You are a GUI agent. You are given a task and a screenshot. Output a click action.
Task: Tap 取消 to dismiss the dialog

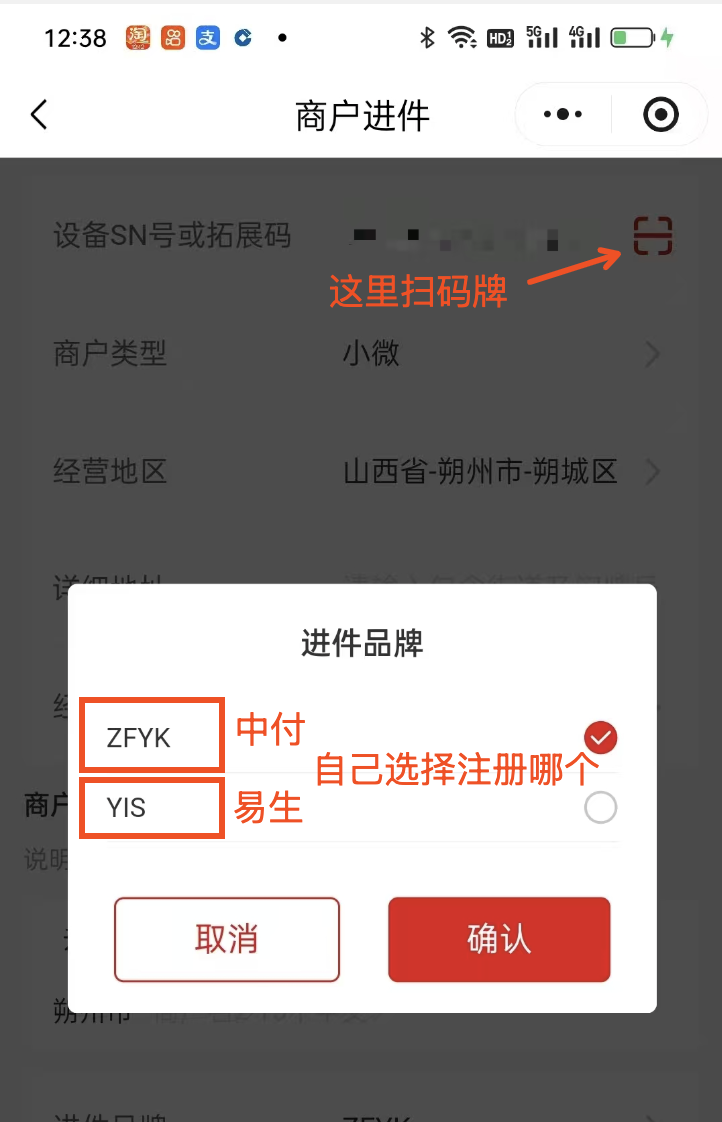(x=227, y=939)
